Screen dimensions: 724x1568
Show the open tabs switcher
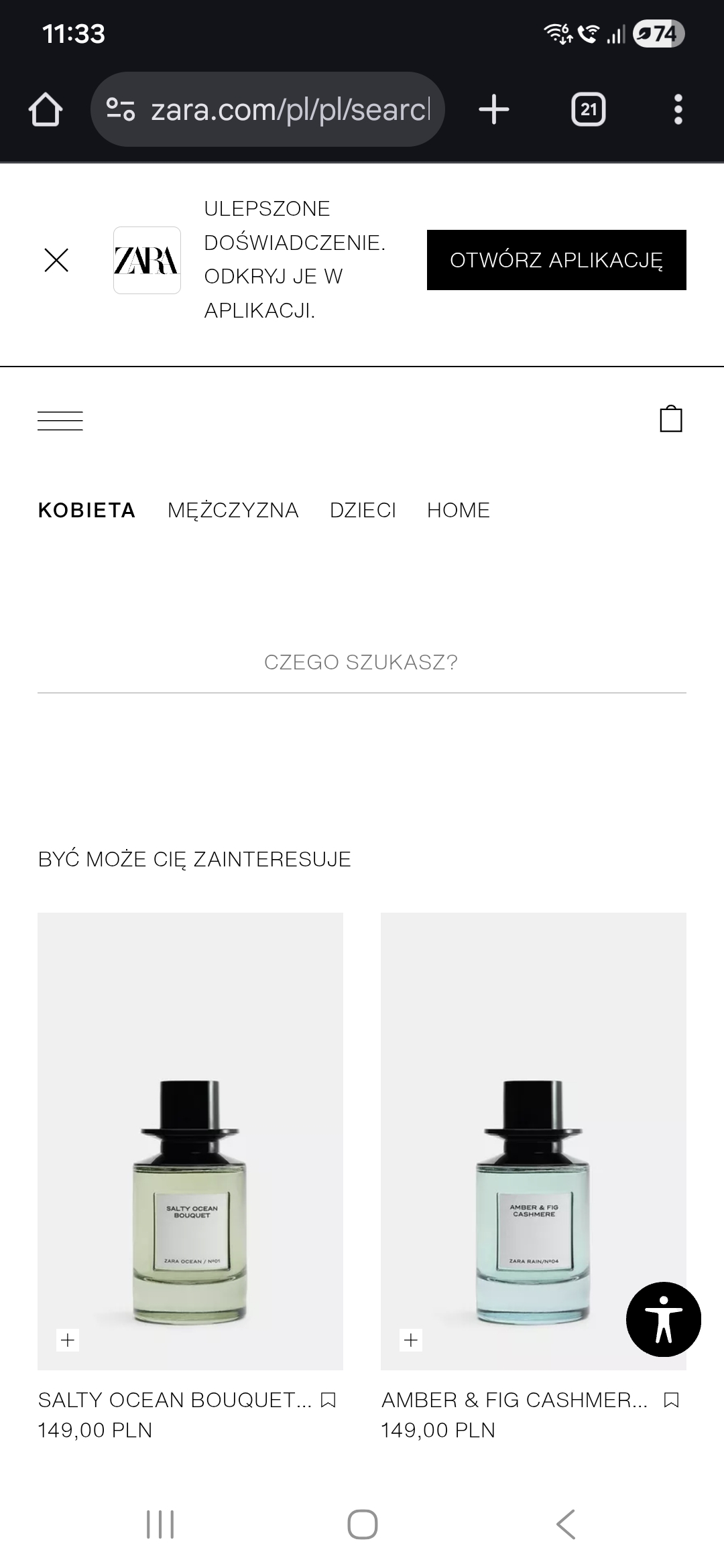click(588, 109)
